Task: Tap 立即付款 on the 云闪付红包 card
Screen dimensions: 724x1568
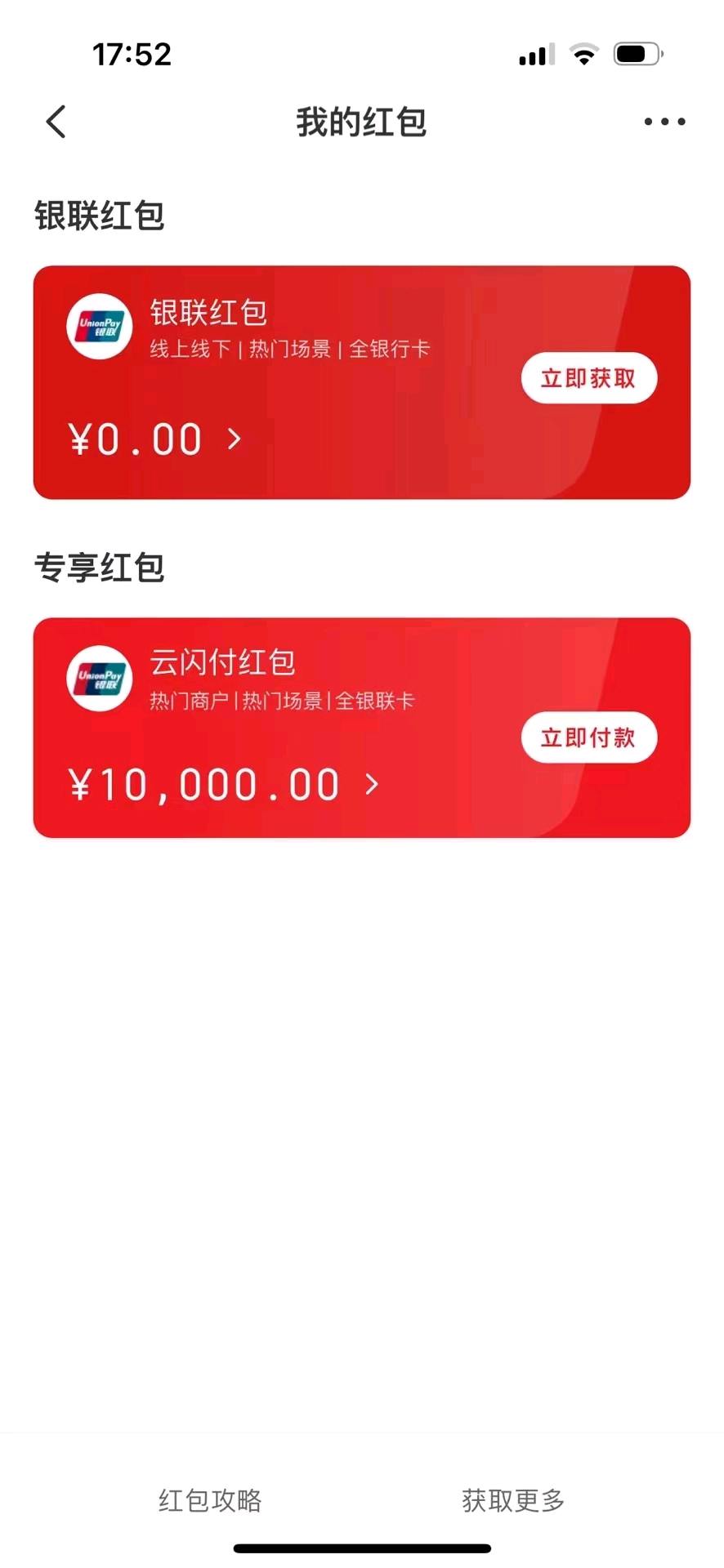Action: point(588,737)
